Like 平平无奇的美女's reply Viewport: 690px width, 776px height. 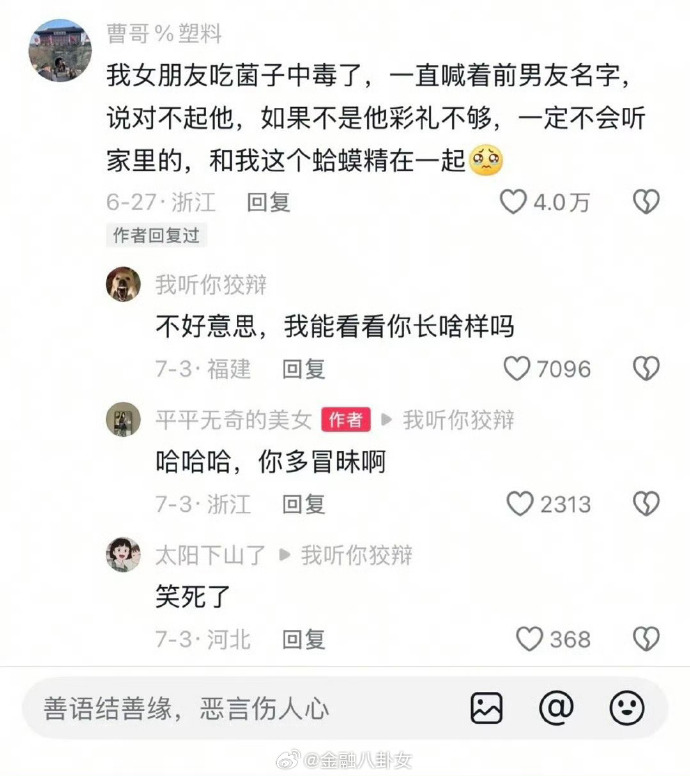[520, 503]
